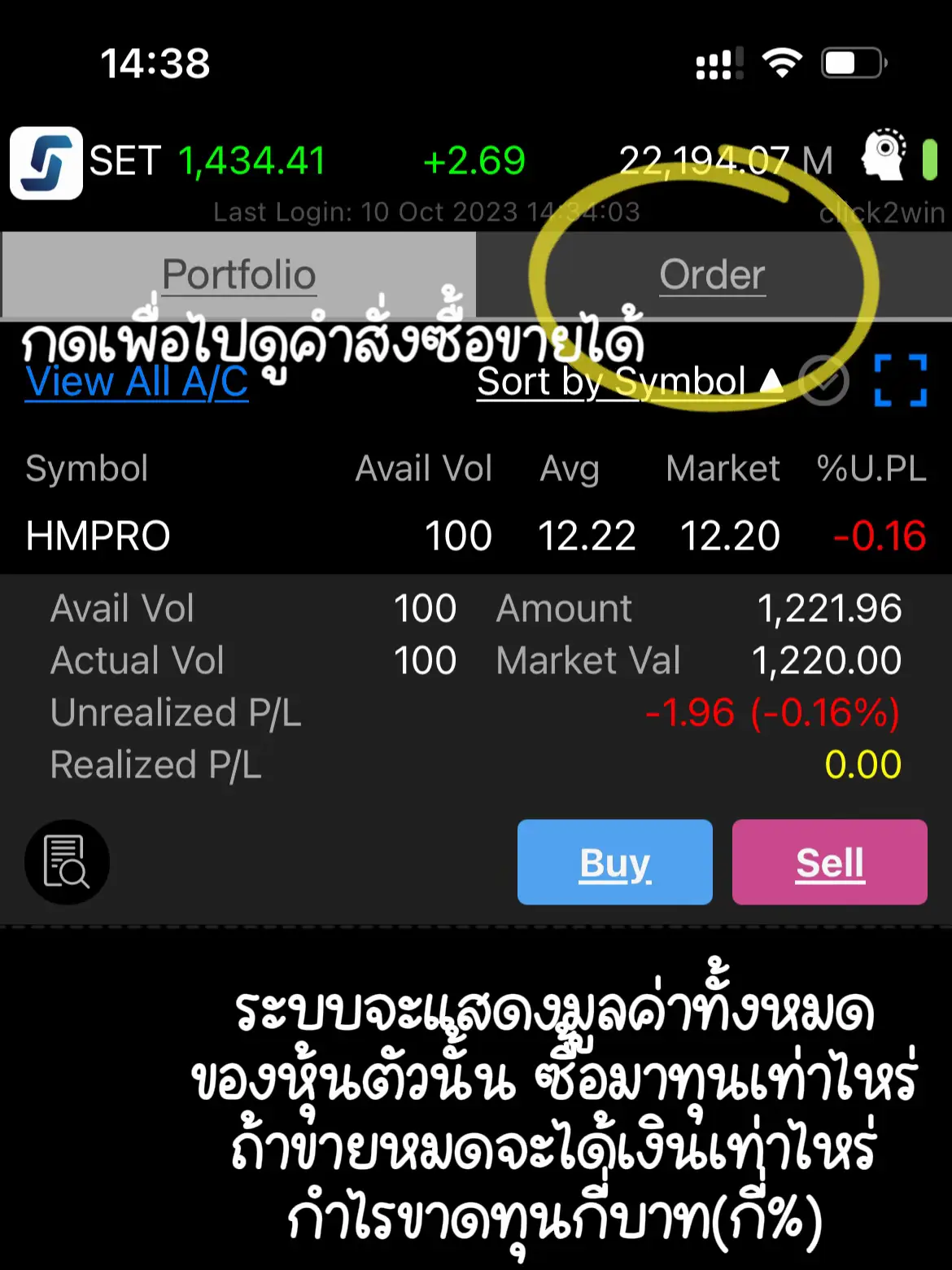
Task: Toggle the circled checkmark selection control
Action: click(826, 381)
